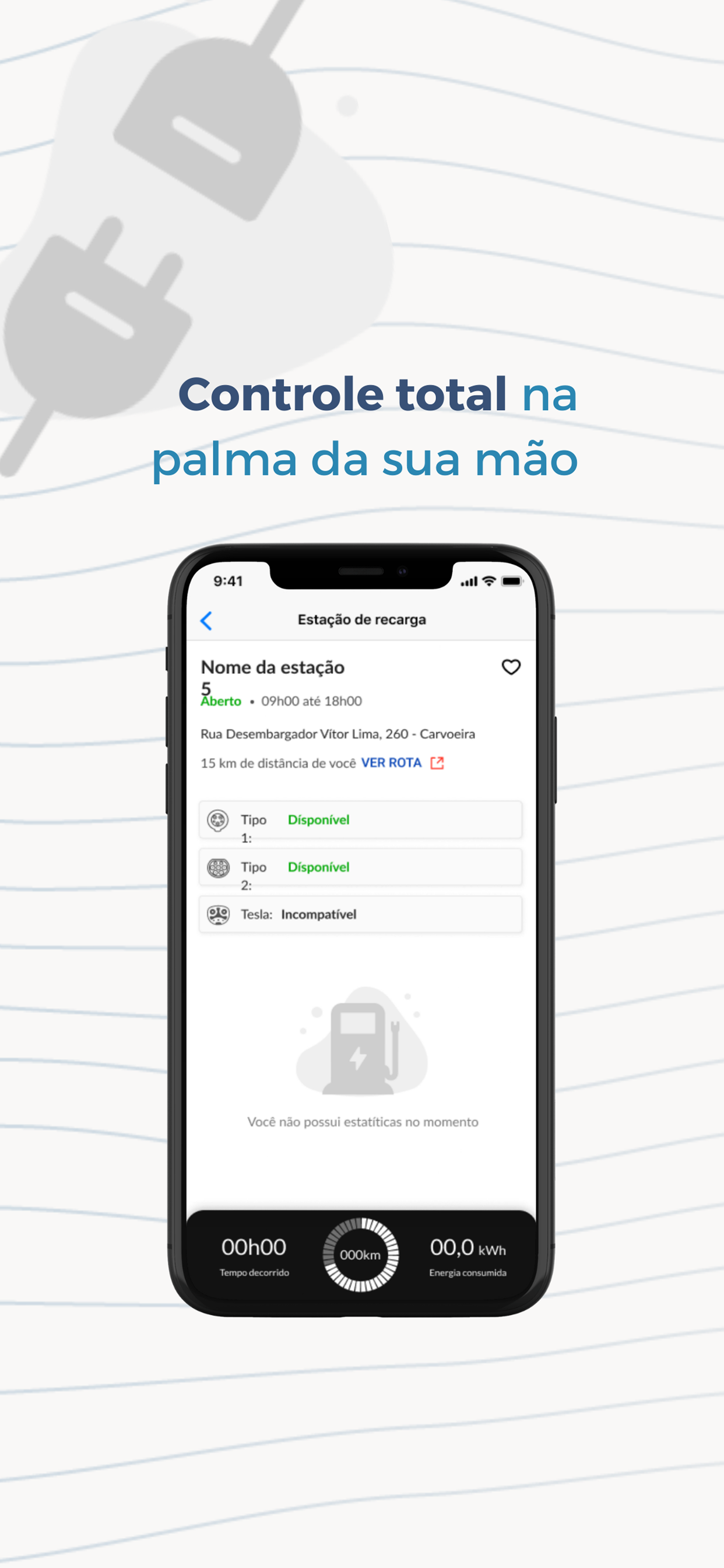
Task: Tap the back chevron arrow
Action: 206,620
